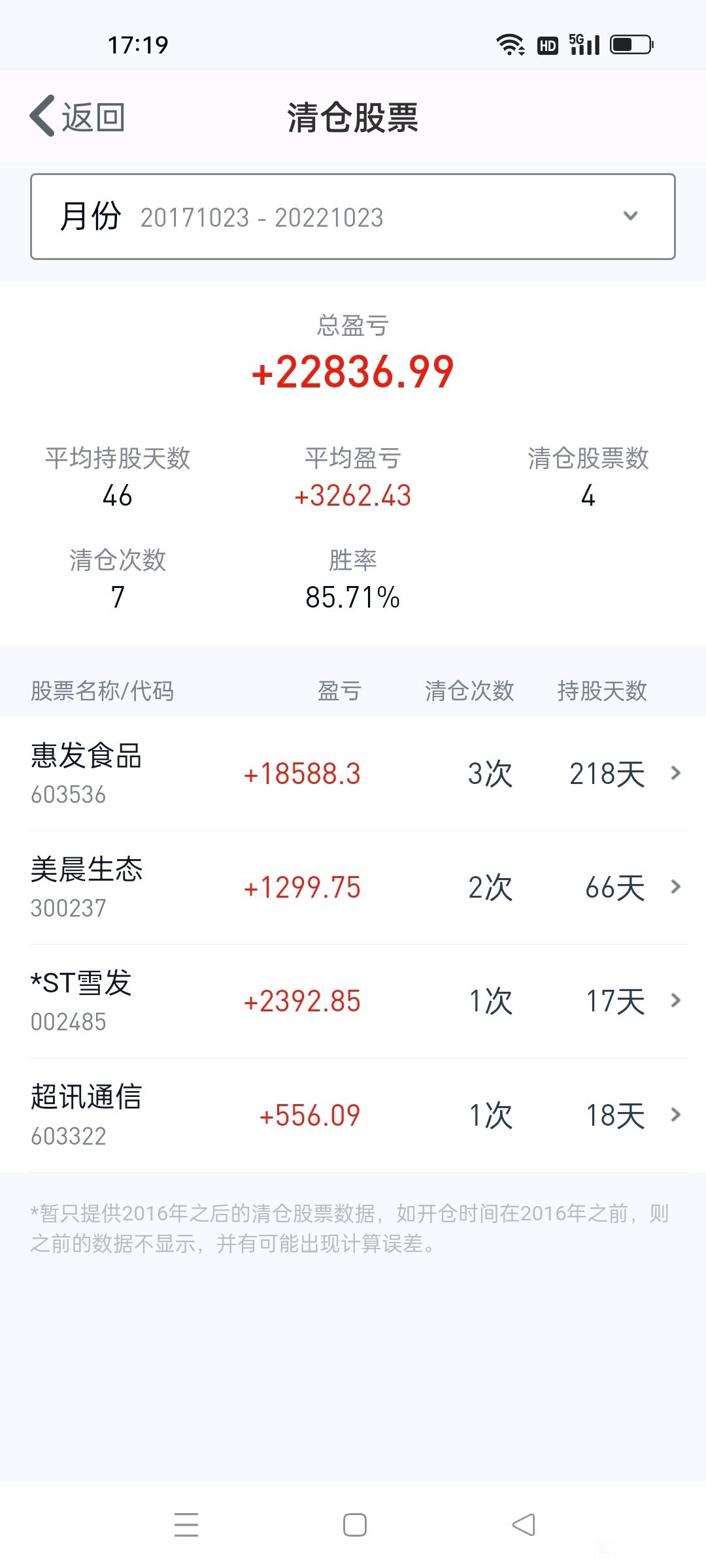This screenshot has width=706, height=1568.
Task: Select the 超讯通信 603322 stock entry
Action: click(353, 1116)
